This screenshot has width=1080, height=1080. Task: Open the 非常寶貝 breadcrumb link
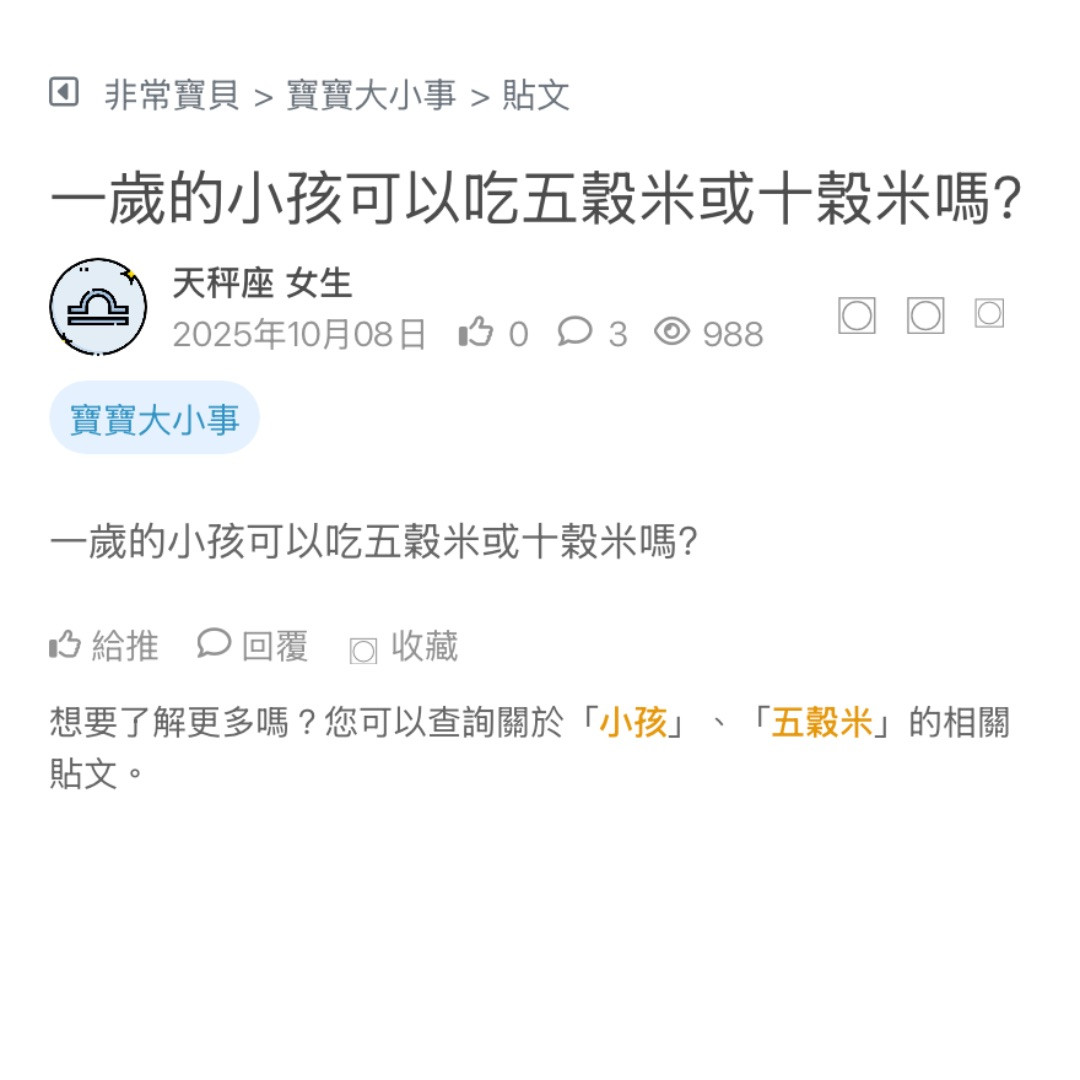[x=172, y=95]
